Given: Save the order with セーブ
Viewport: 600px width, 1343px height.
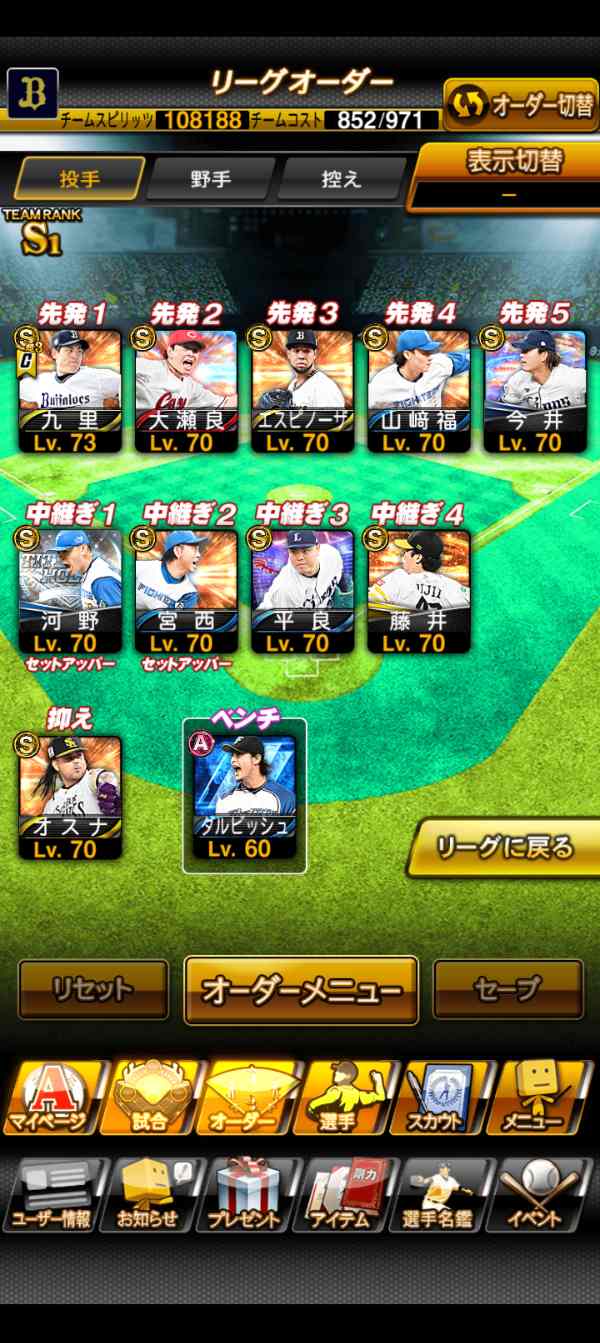Looking at the screenshot, I should click(507, 989).
